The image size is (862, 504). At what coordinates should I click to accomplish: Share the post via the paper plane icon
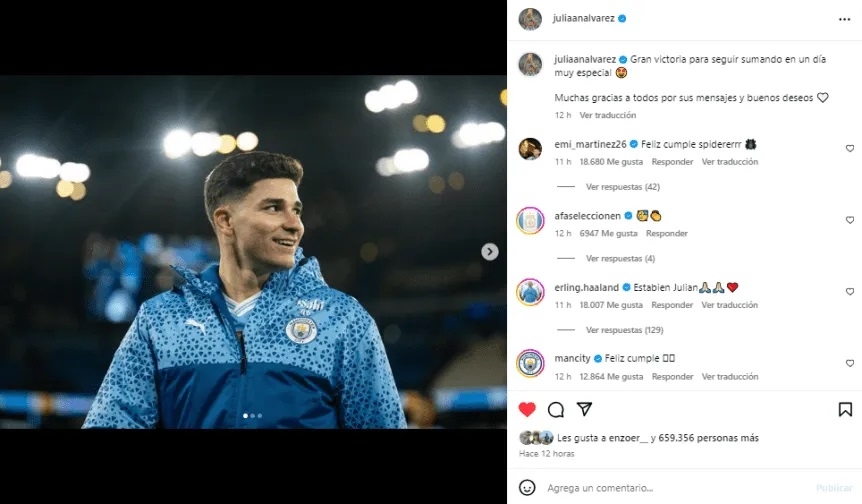point(584,409)
